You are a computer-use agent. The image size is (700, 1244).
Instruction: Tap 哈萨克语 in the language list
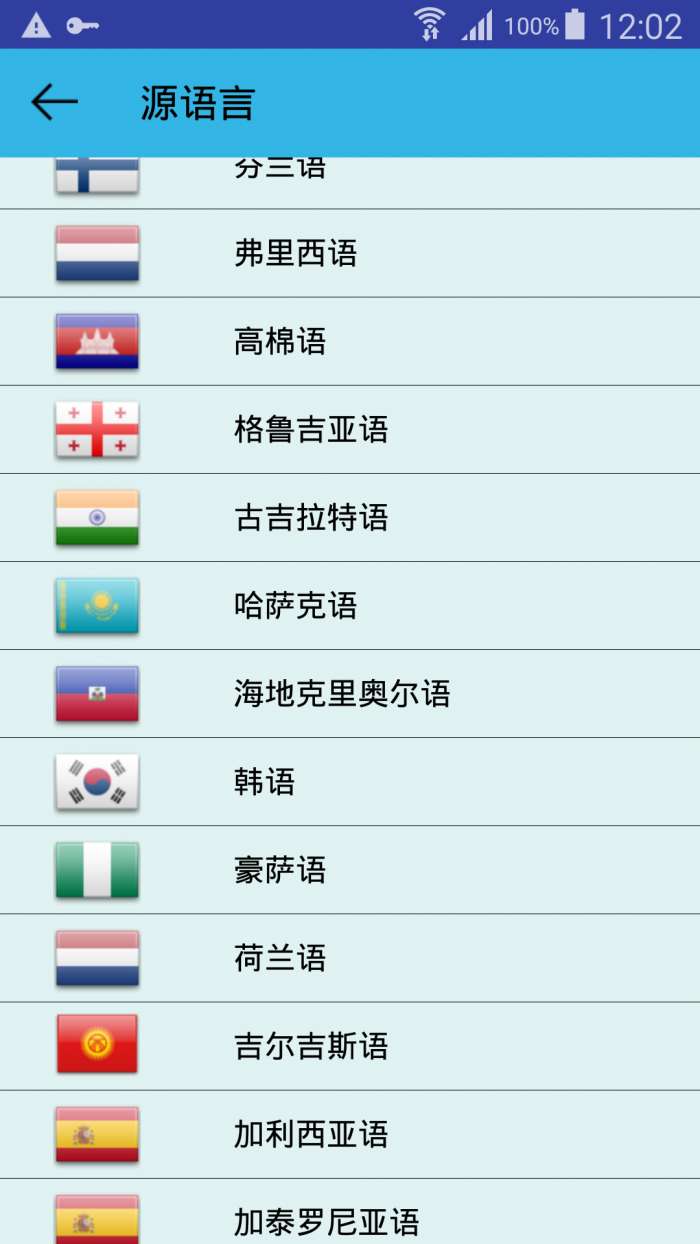pyautogui.click(x=350, y=605)
